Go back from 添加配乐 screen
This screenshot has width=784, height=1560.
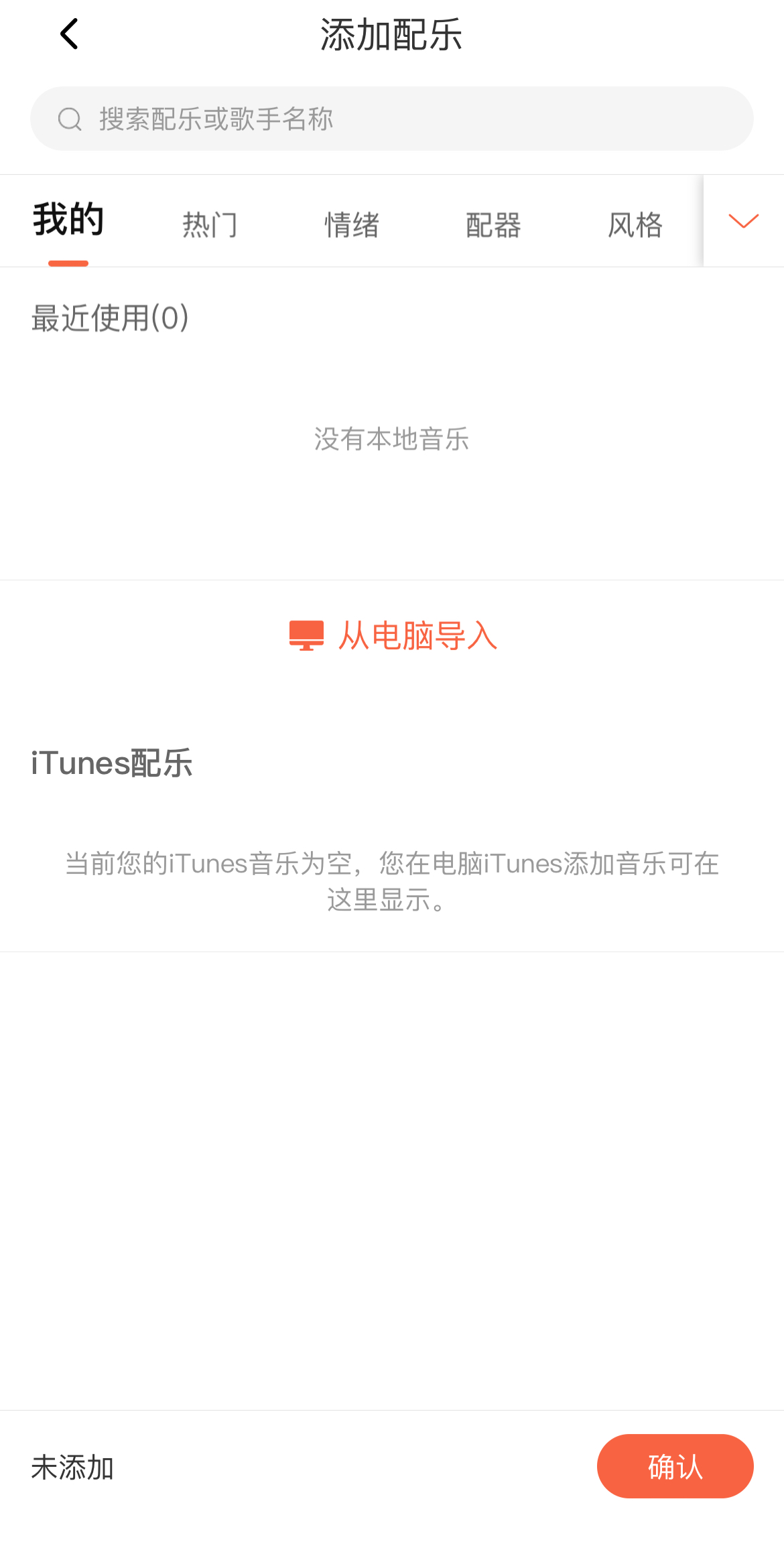point(69,34)
